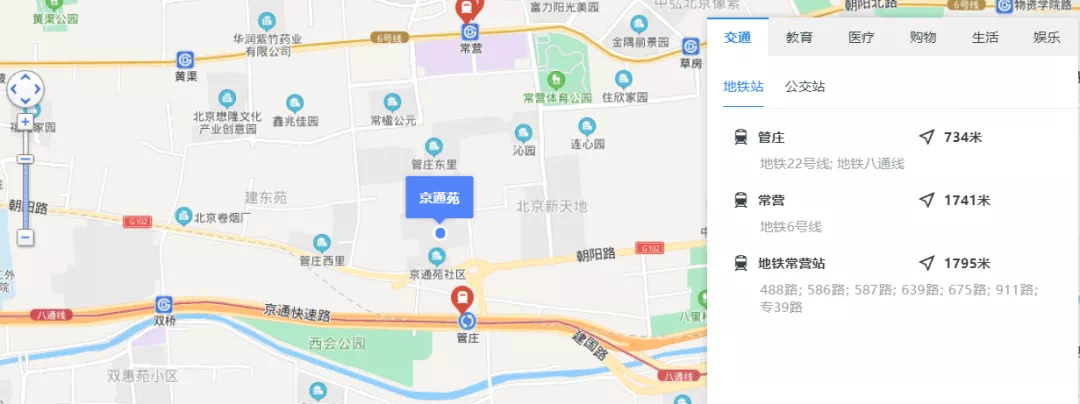Show the 娱乐 category tab

pyautogui.click(x=1047, y=38)
